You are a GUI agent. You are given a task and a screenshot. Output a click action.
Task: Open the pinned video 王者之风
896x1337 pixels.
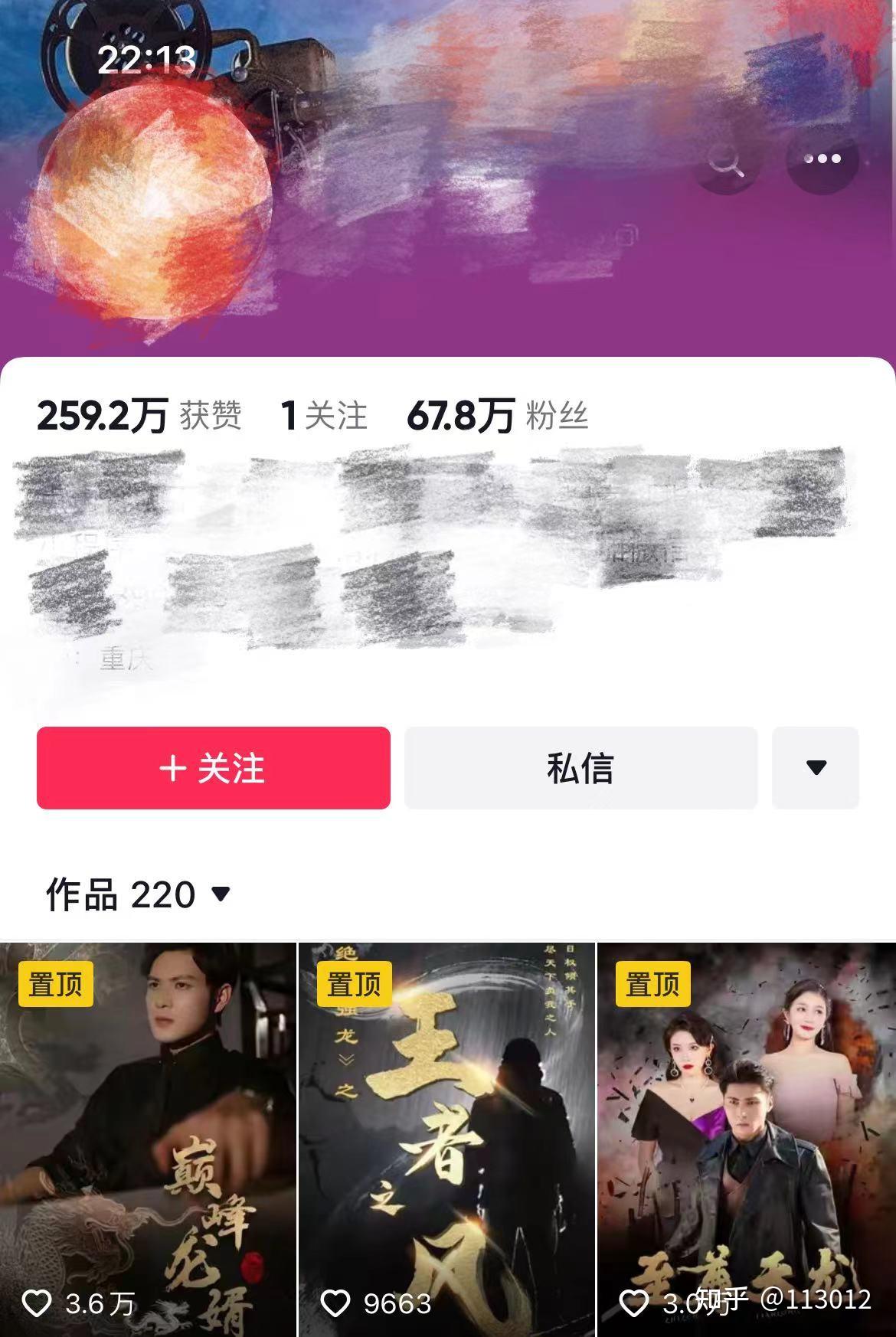446,1139
